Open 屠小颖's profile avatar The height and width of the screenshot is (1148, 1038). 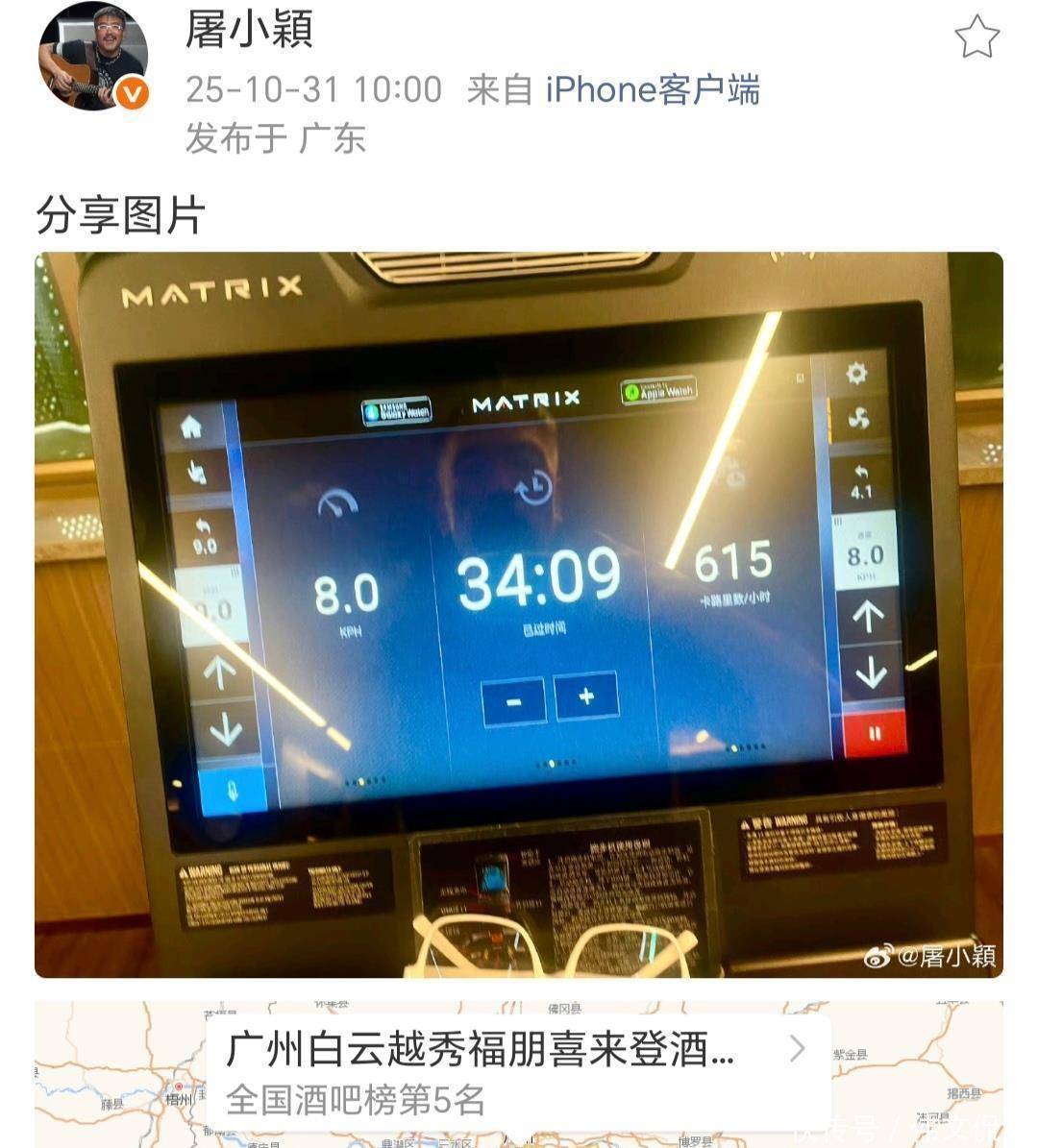[92, 55]
